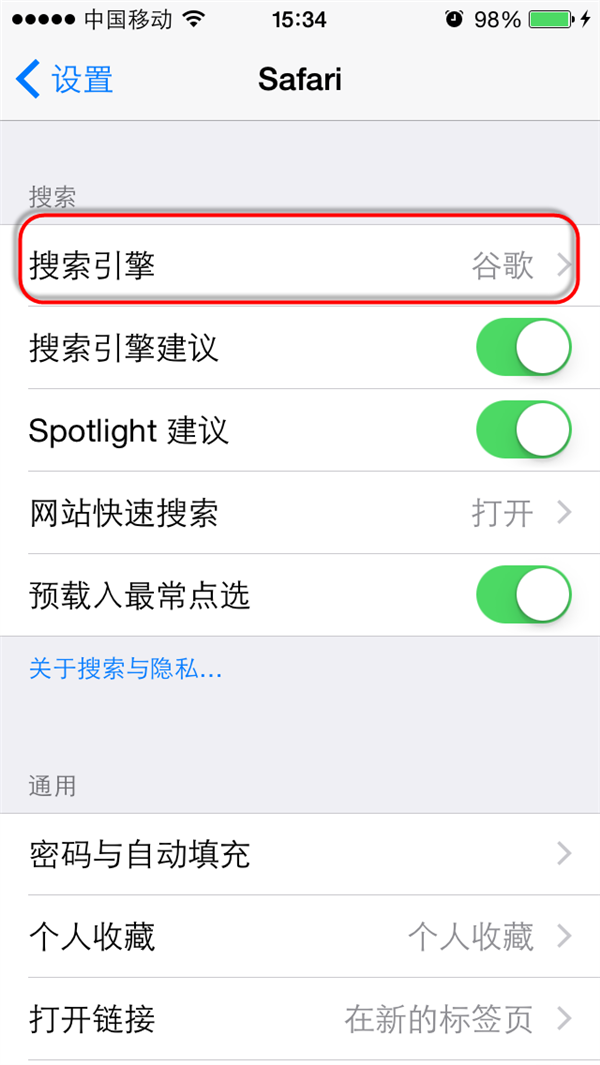Image resolution: width=600 pixels, height=1065 pixels.
Task: Open 关于搜索与隐私 link
Action: tap(126, 669)
